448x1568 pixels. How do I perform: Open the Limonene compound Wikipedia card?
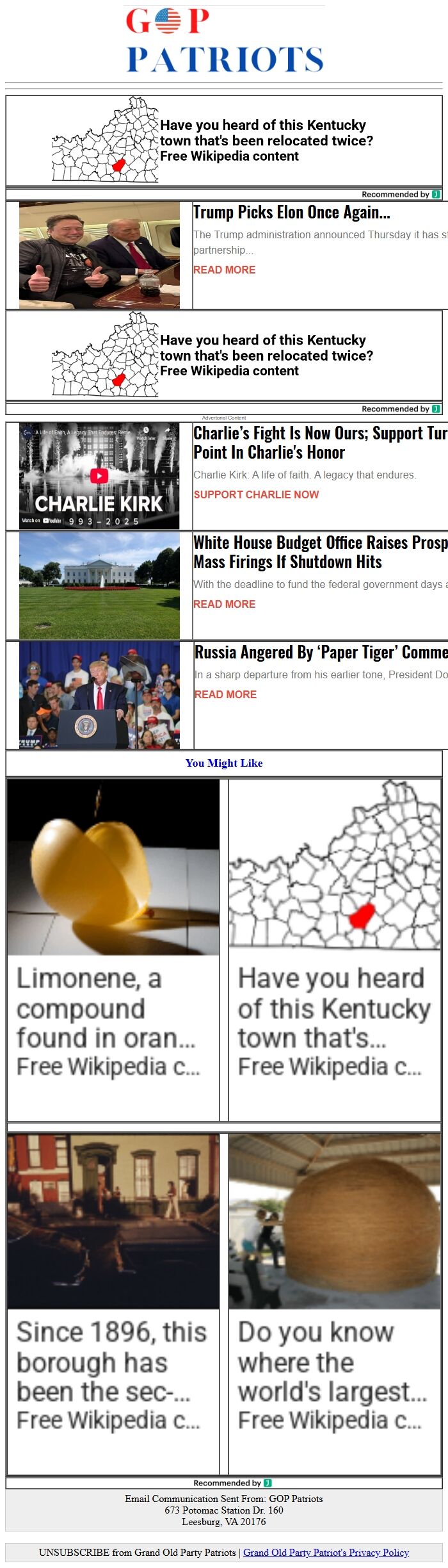tap(113, 949)
